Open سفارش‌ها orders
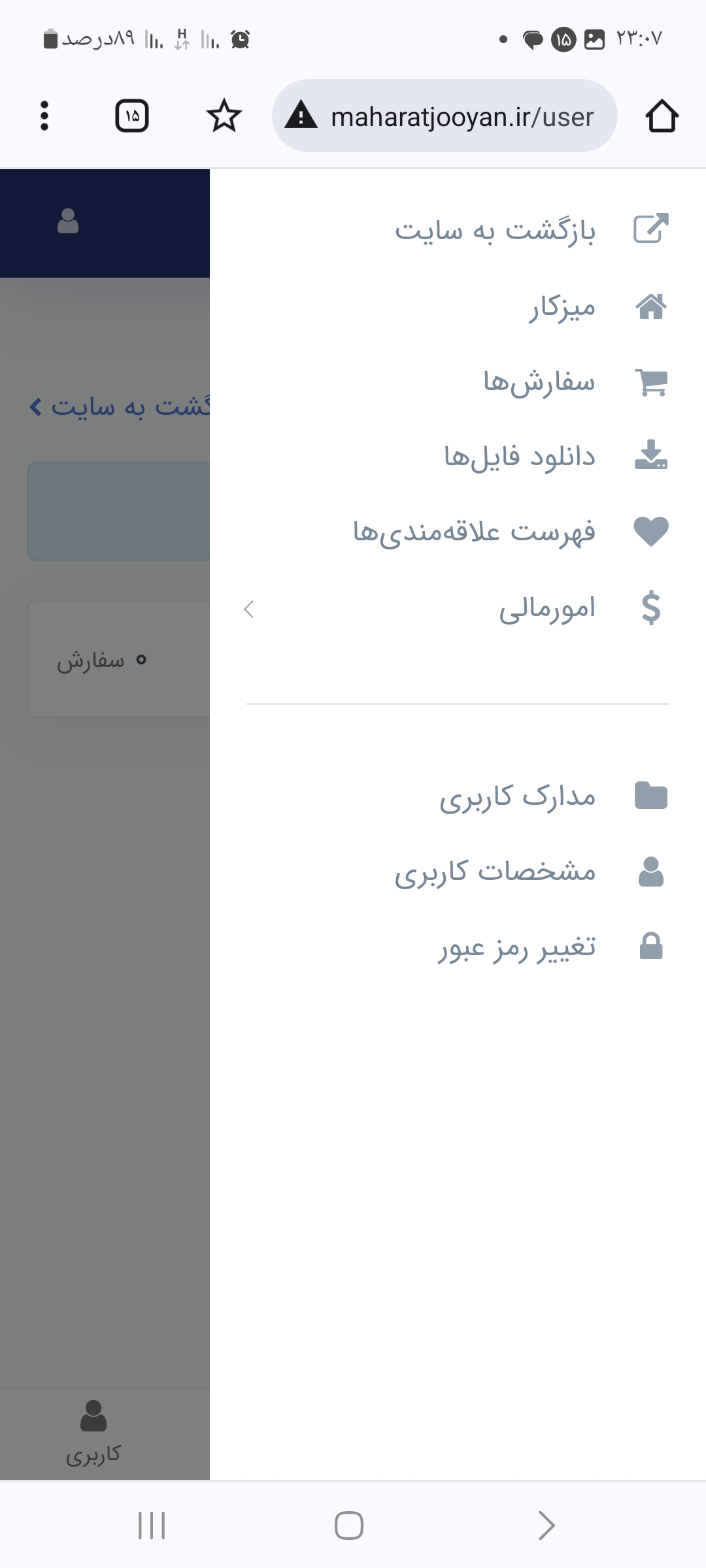Viewport: 706px width, 1568px height. click(x=458, y=382)
